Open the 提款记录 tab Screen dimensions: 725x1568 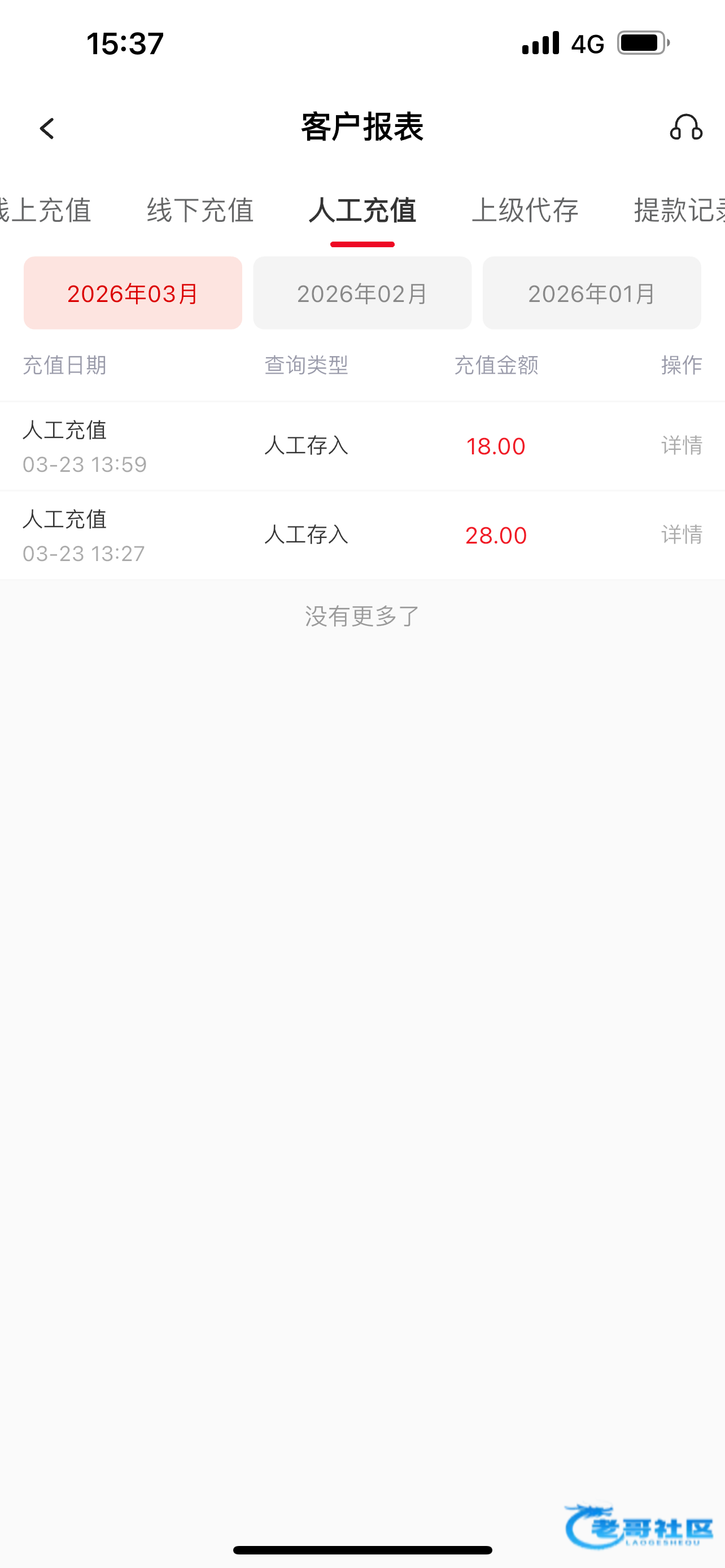678,211
